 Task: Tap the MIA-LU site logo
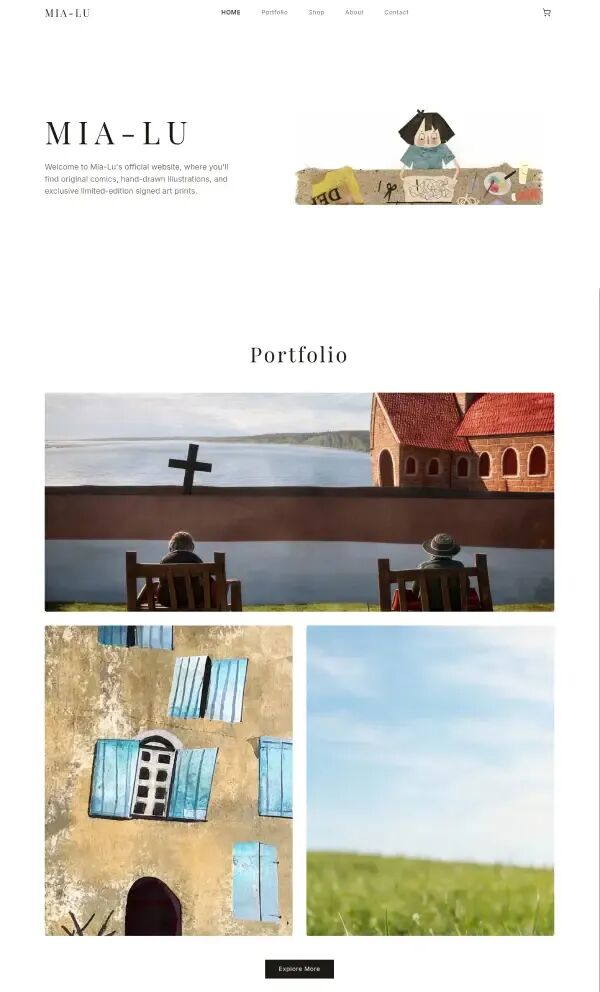point(67,13)
